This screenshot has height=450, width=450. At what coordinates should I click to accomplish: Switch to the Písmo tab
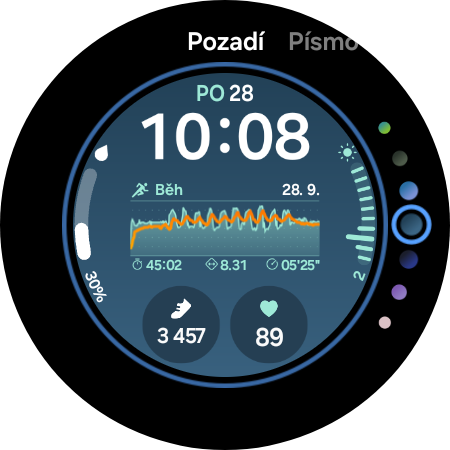tap(323, 42)
